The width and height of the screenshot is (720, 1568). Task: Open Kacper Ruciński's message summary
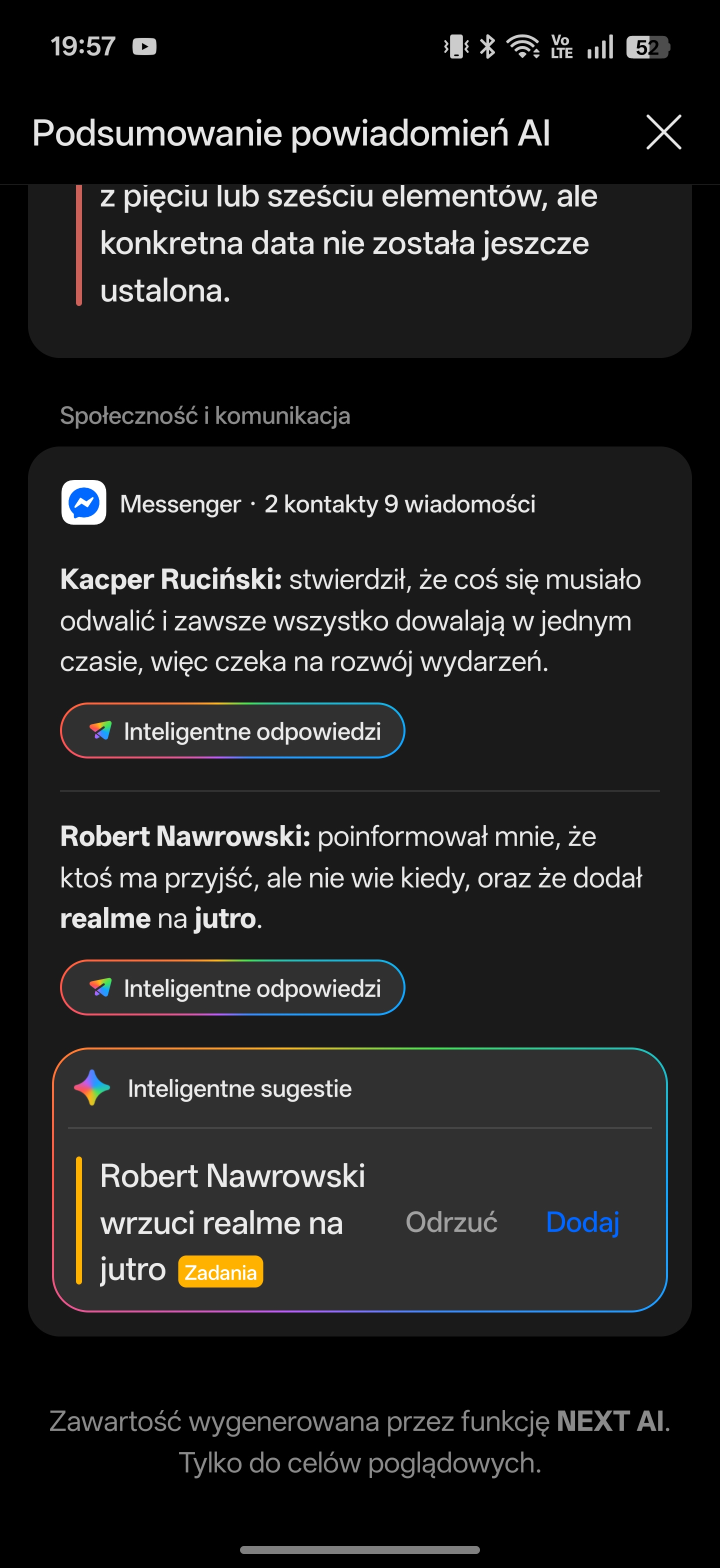(350, 620)
